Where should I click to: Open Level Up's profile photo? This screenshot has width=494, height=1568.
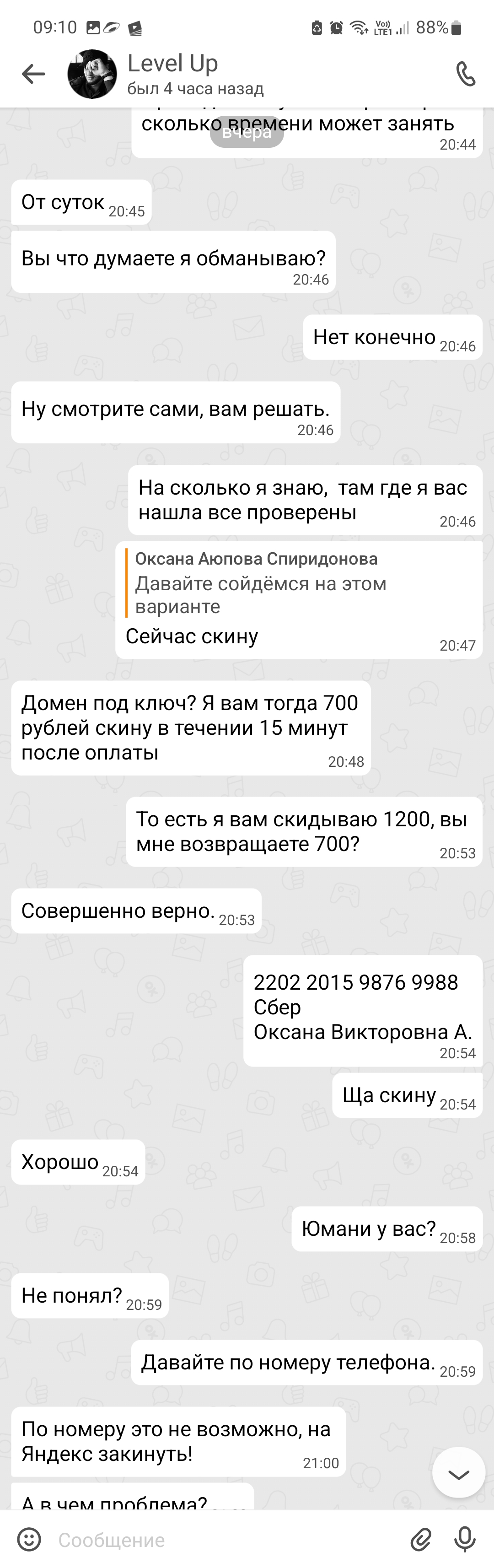92,74
